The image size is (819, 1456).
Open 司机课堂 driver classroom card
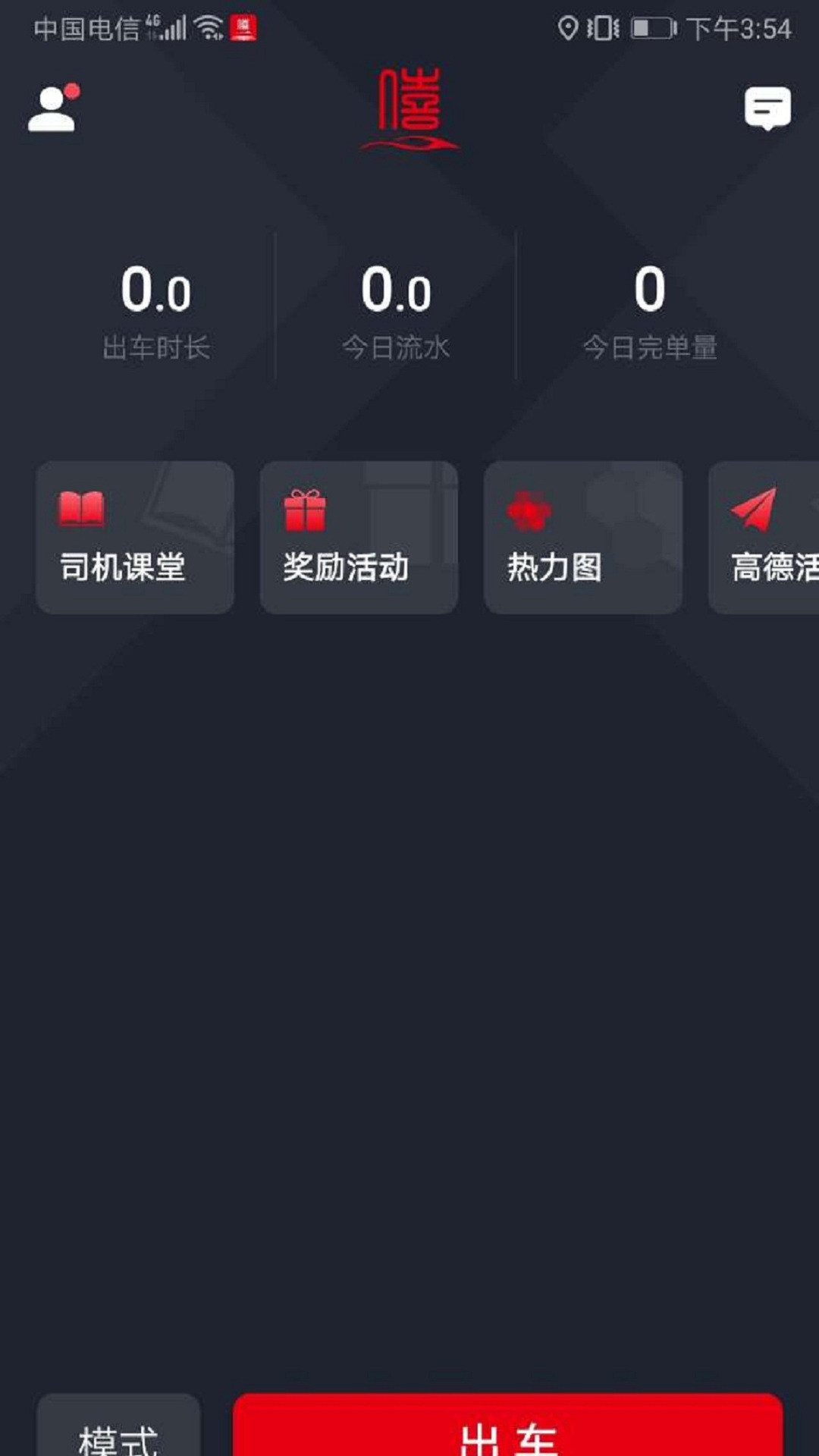coord(135,538)
